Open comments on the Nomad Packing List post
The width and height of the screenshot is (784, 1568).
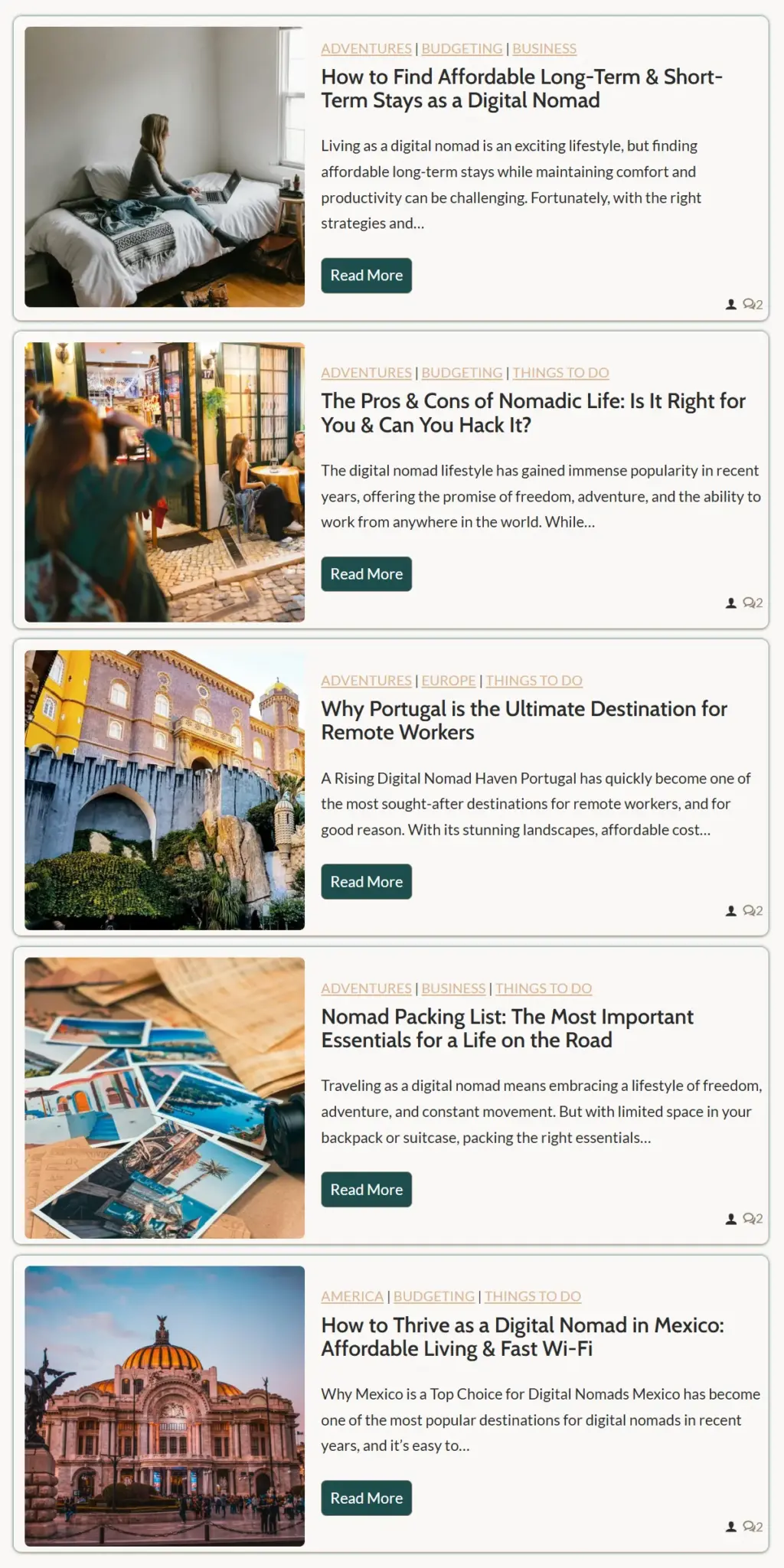(x=753, y=1219)
